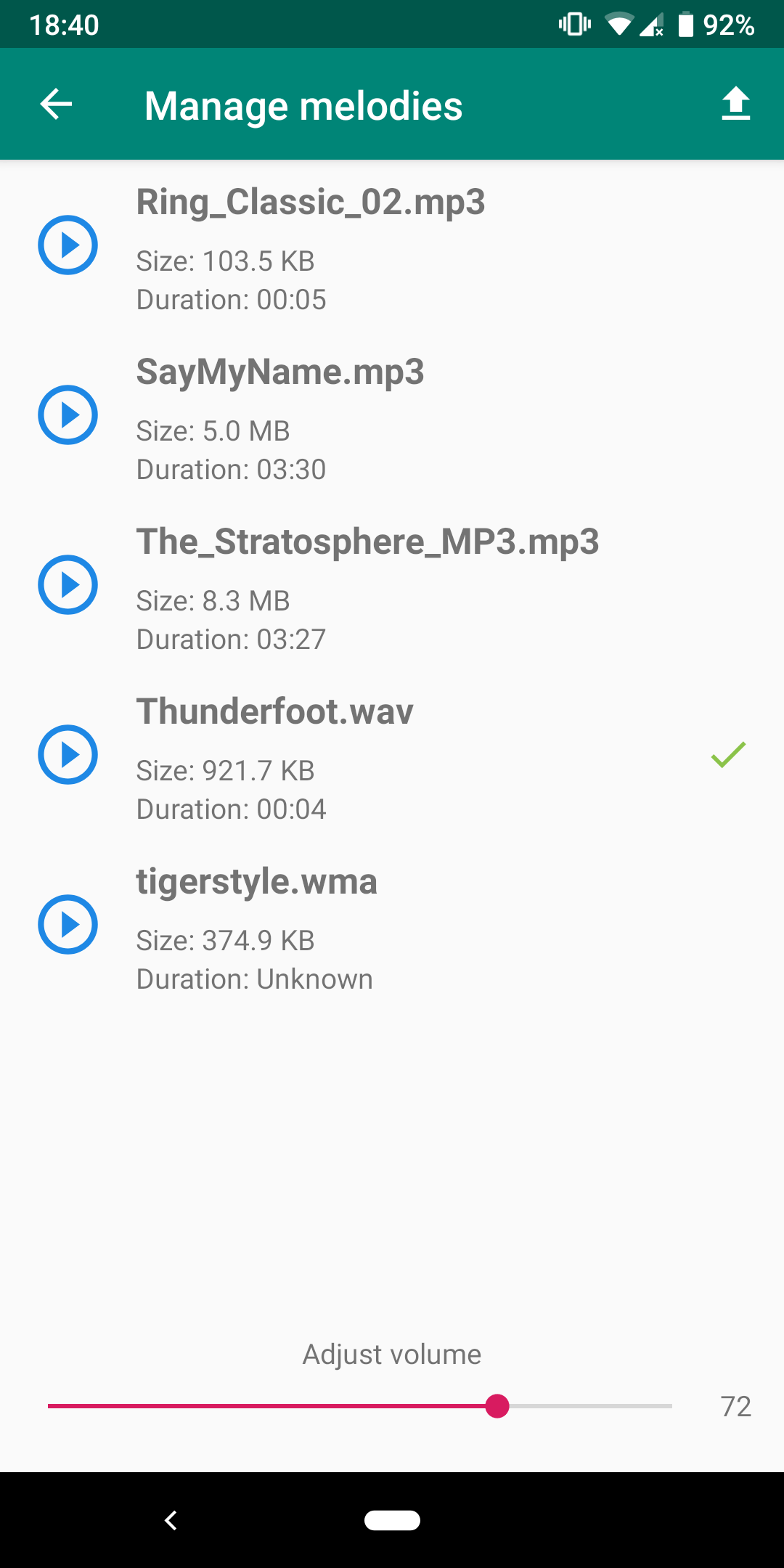Play the SayMyName.mp3 melody
This screenshot has height=1568, width=784.
[68, 415]
